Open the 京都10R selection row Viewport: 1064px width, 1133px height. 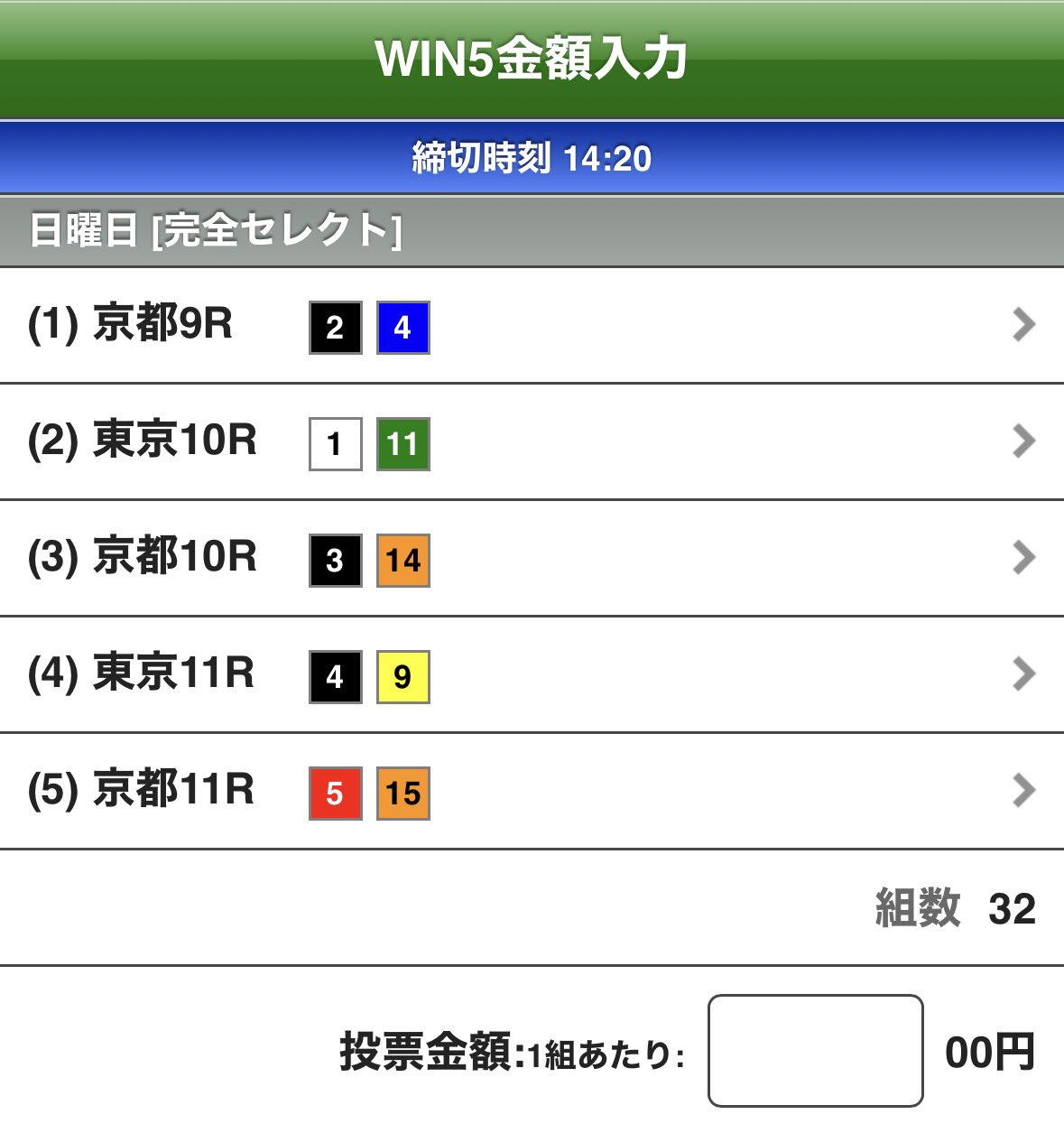coord(532,558)
